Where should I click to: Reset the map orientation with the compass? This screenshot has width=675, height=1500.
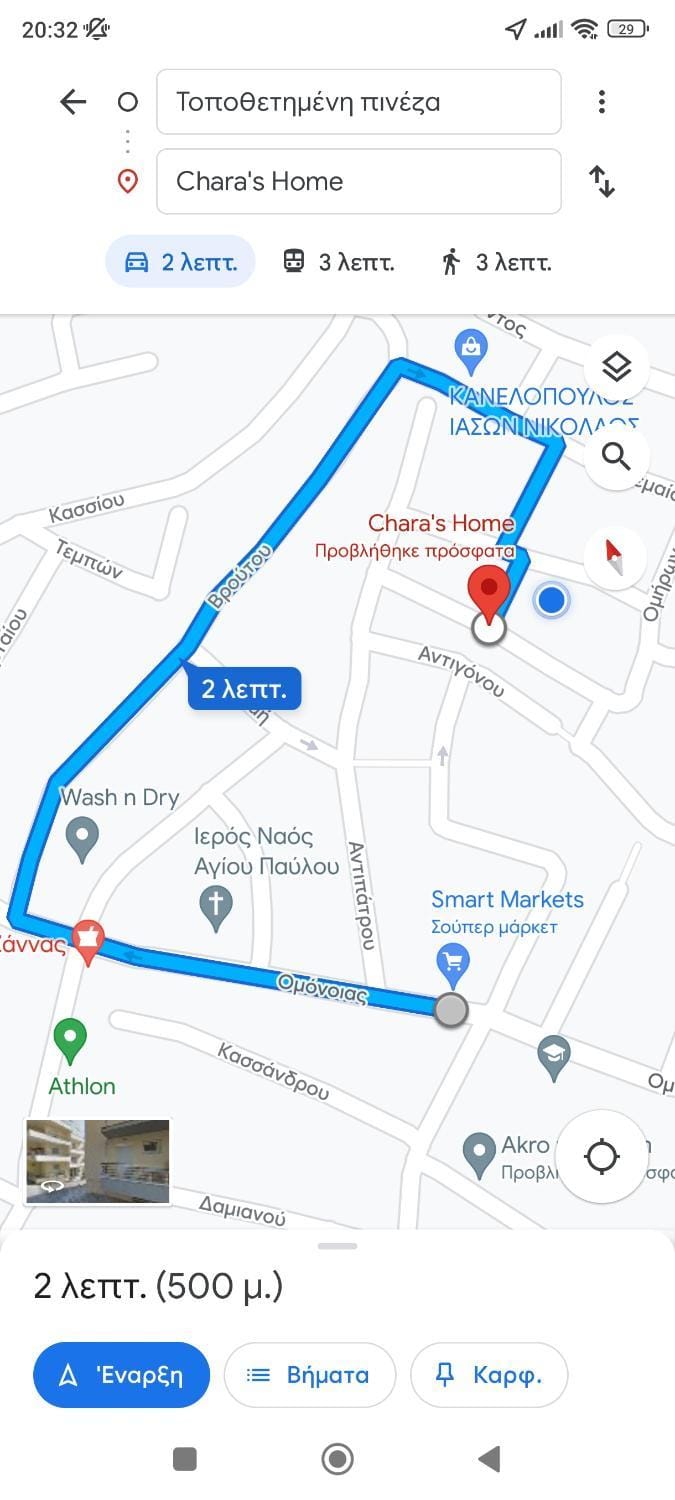[616, 557]
